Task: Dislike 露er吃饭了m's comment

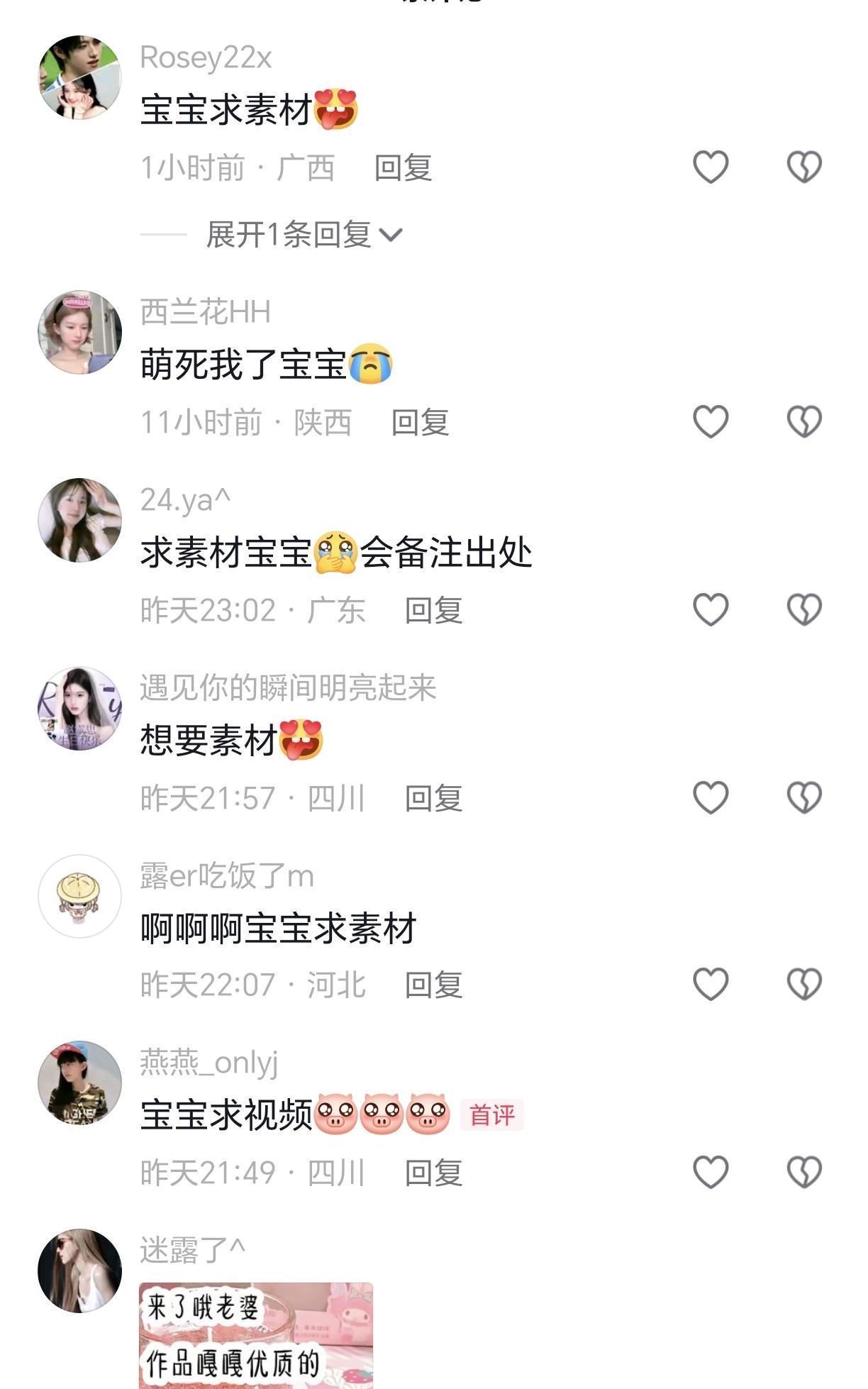Action: point(804,985)
